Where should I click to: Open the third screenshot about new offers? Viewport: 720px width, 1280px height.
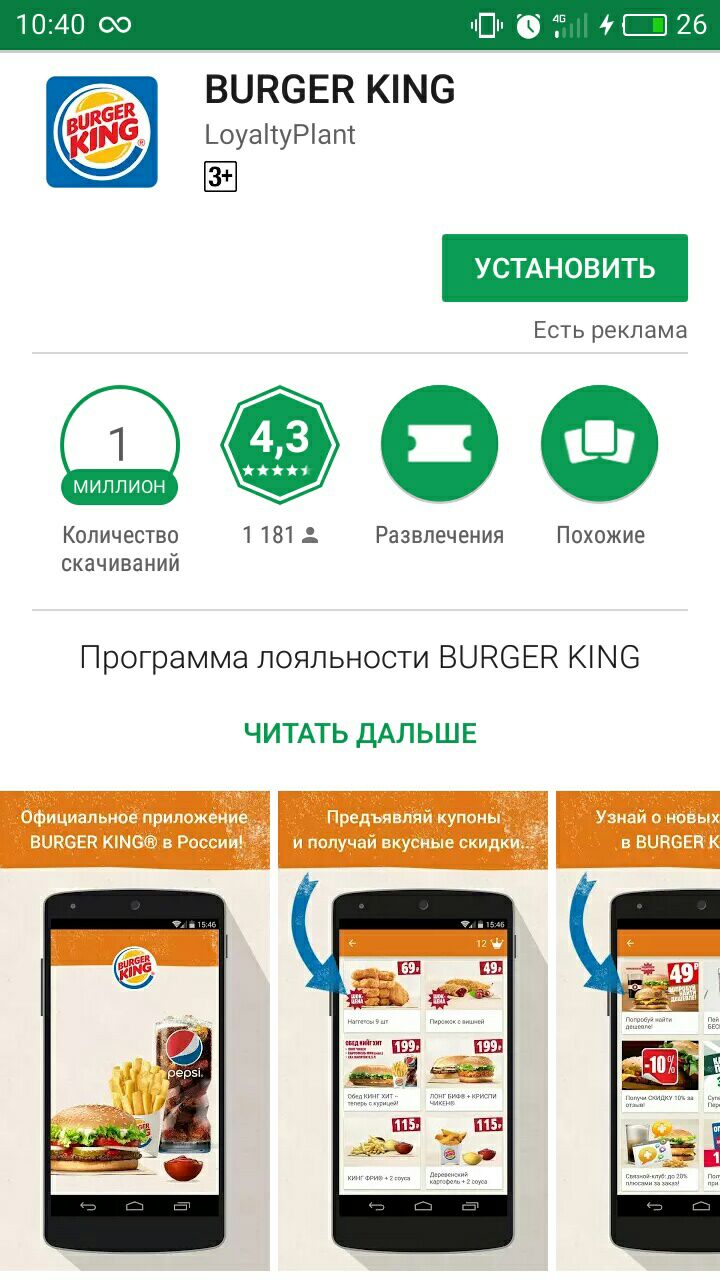(x=640, y=1030)
